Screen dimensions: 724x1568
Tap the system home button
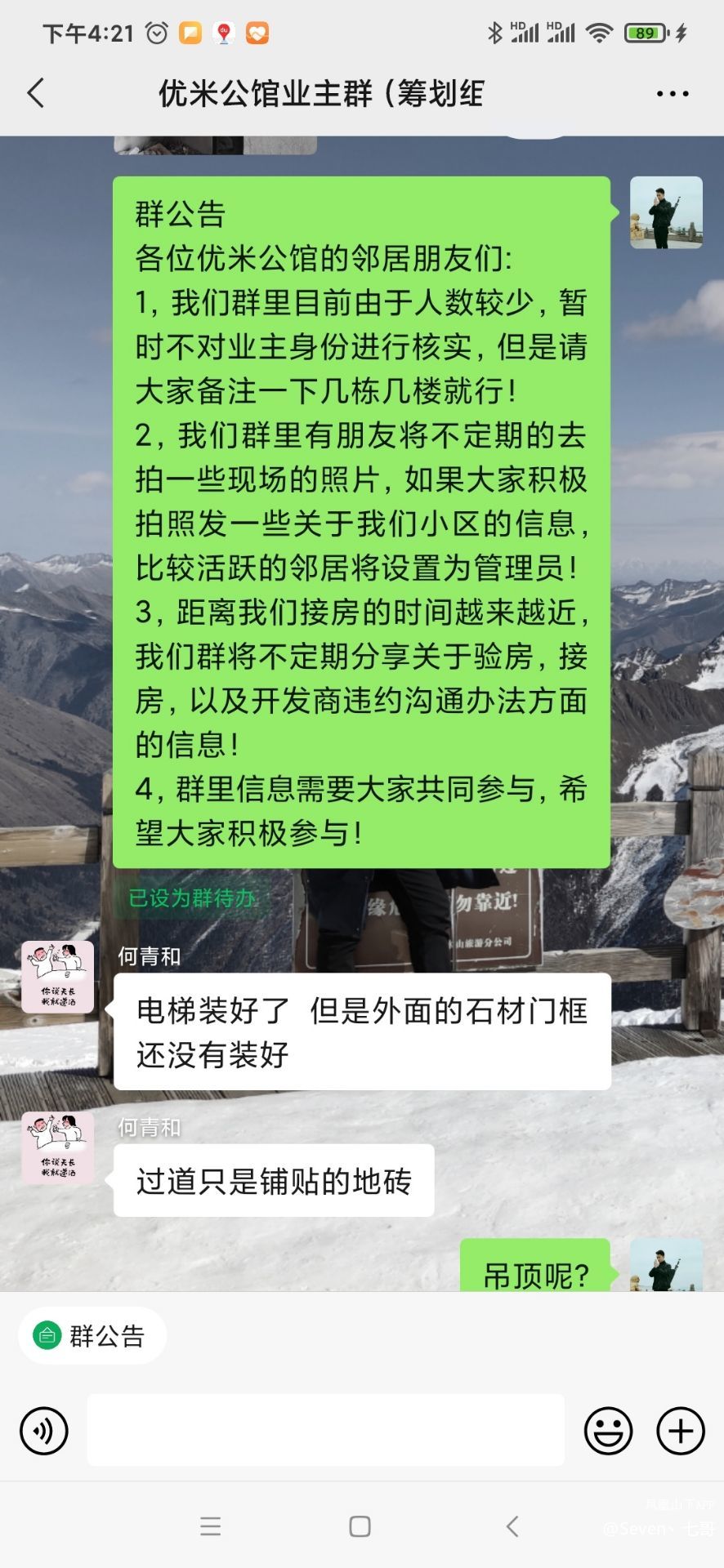360,1526
